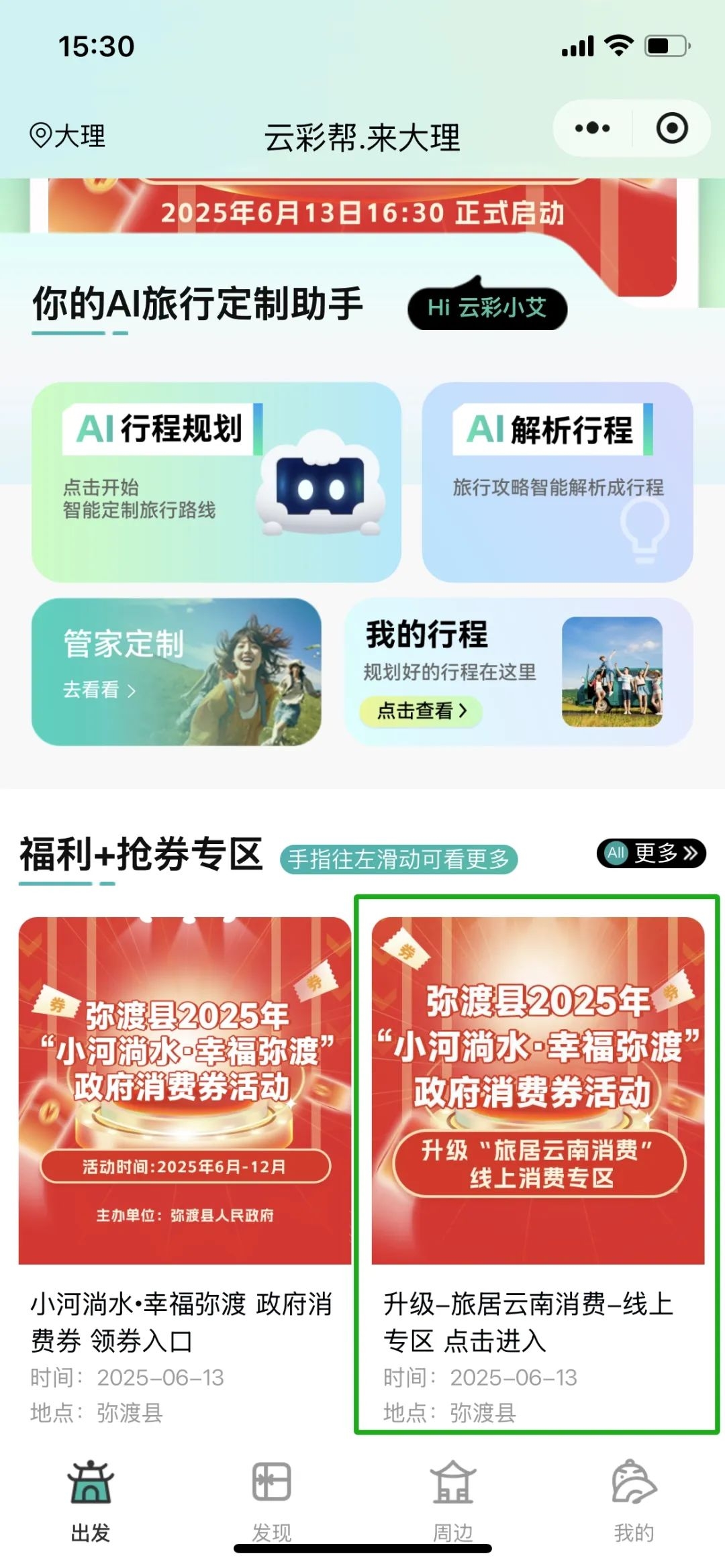The image size is (725, 1568).
Task: Open the mini program more options menu
Action: (592, 128)
